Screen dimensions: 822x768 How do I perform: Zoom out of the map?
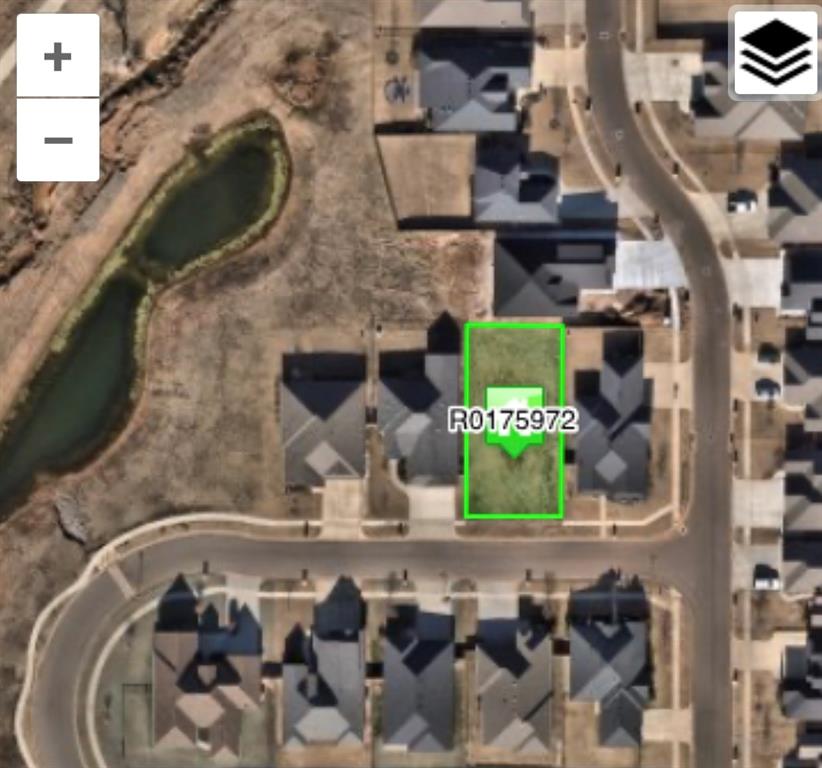[58, 139]
